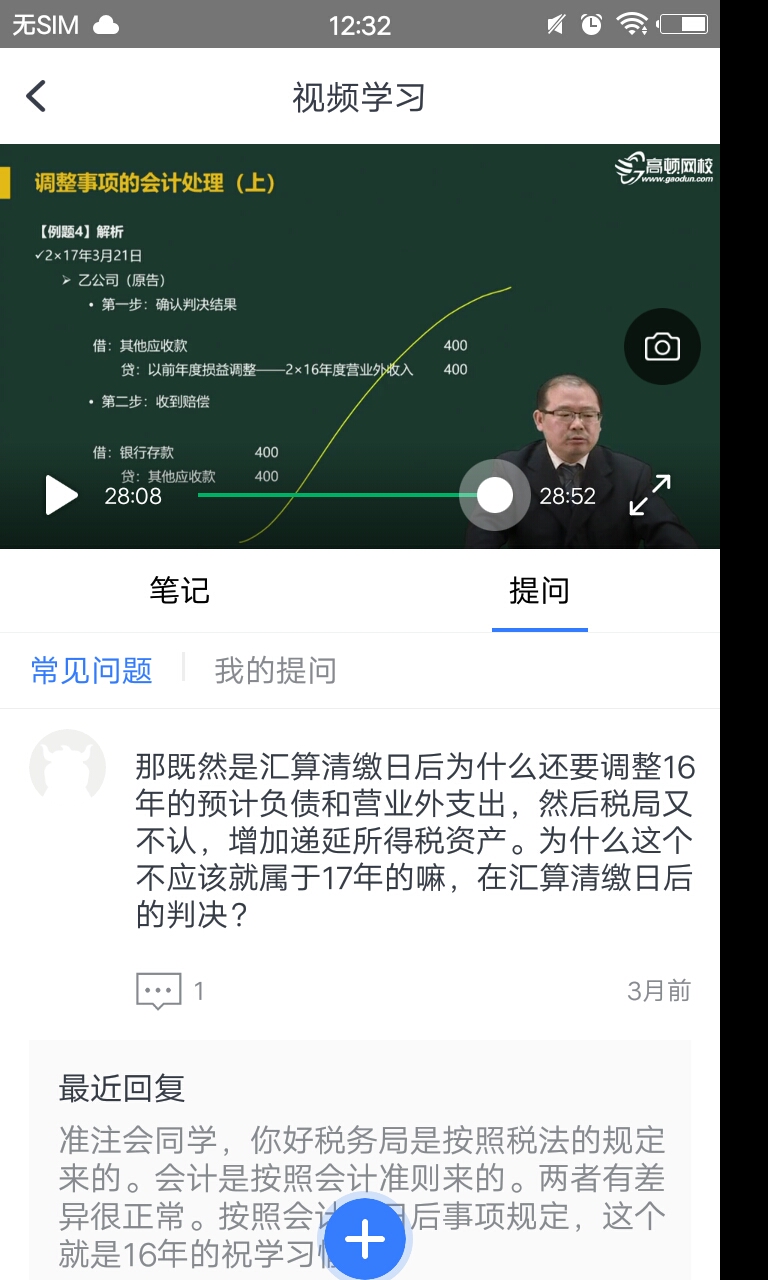768x1280 pixels.
Task: Show 常见问题 list
Action: coord(92,670)
